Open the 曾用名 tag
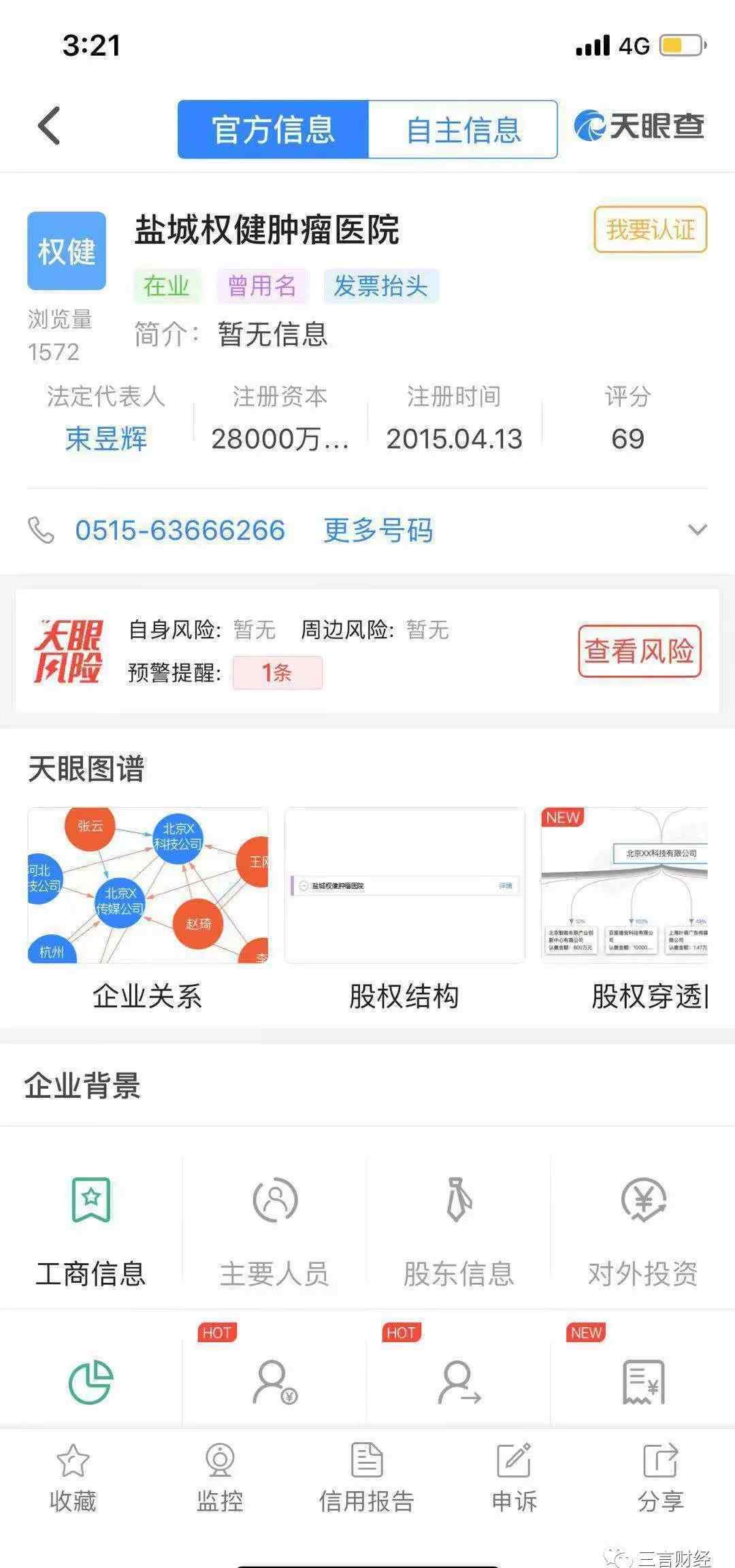Viewport: 735px width, 1568px height. [262, 286]
